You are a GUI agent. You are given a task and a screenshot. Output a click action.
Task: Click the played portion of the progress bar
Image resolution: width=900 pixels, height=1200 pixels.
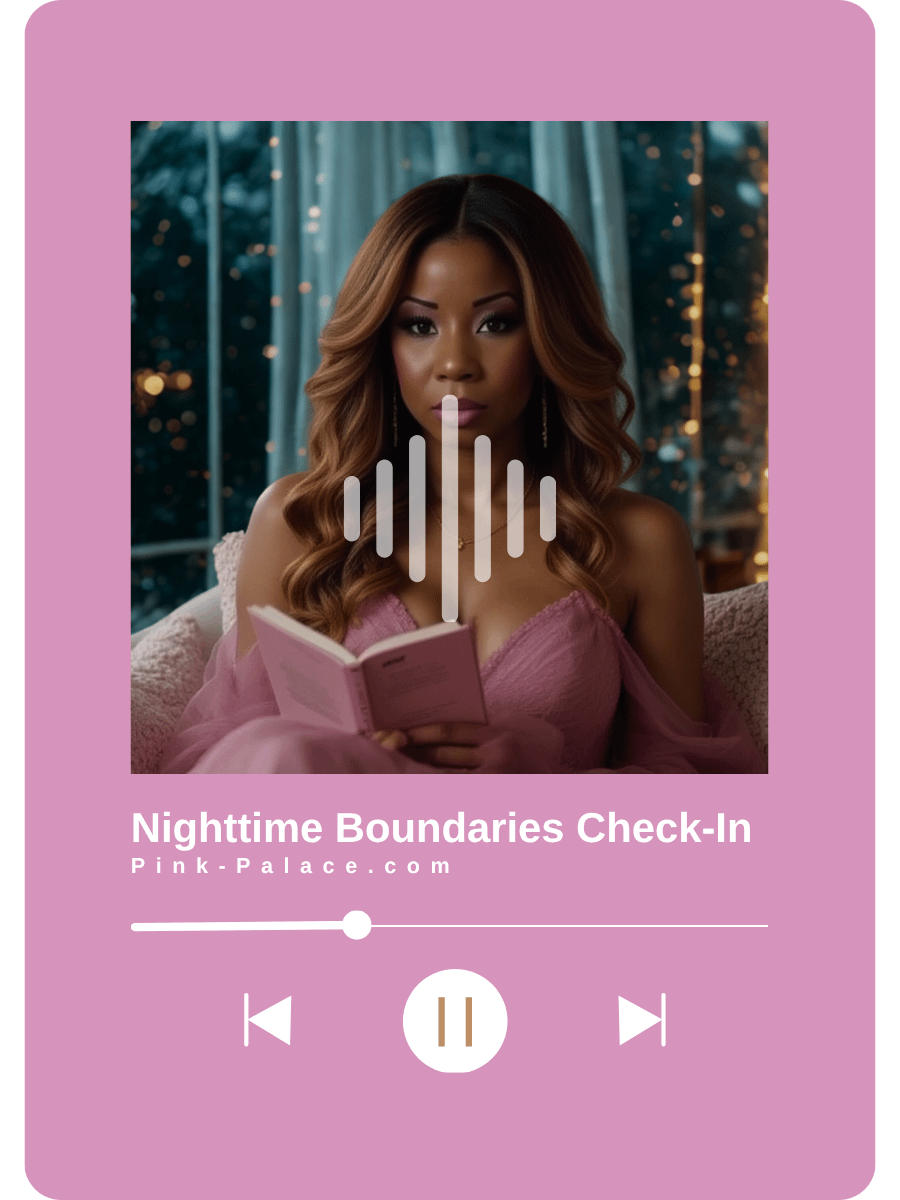(240, 927)
